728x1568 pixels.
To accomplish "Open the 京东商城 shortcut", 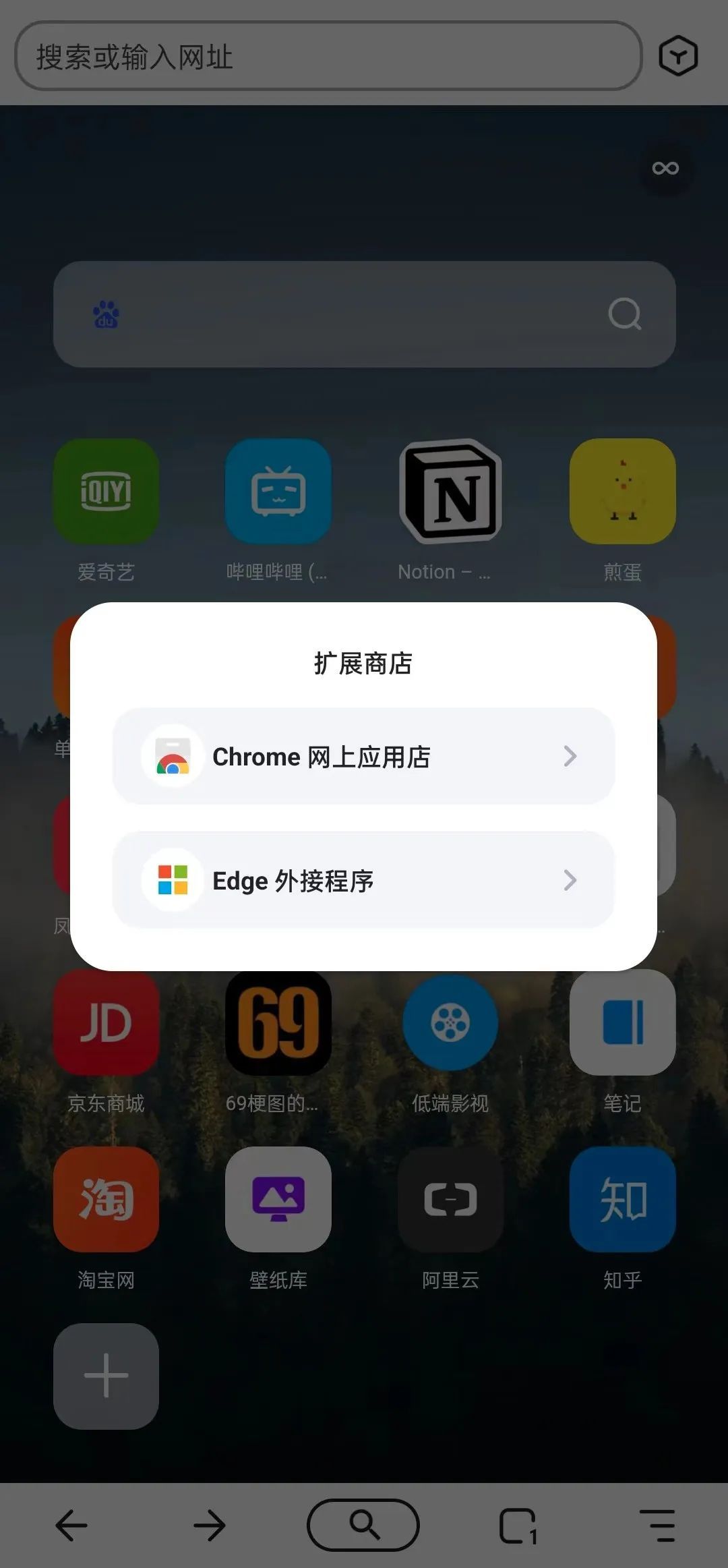I will click(x=106, y=1023).
